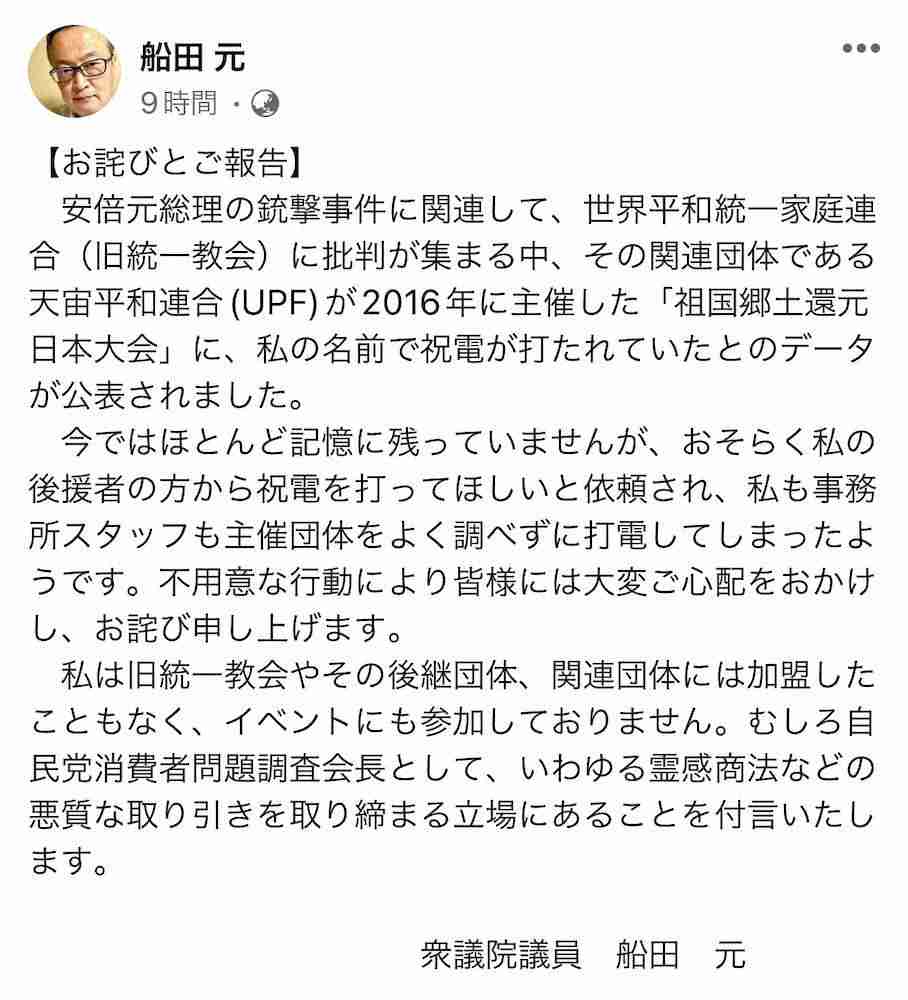Tap the 9時間 post timestamp
Image resolution: width=908 pixels, height=1000 pixels.
coord(179,101)
